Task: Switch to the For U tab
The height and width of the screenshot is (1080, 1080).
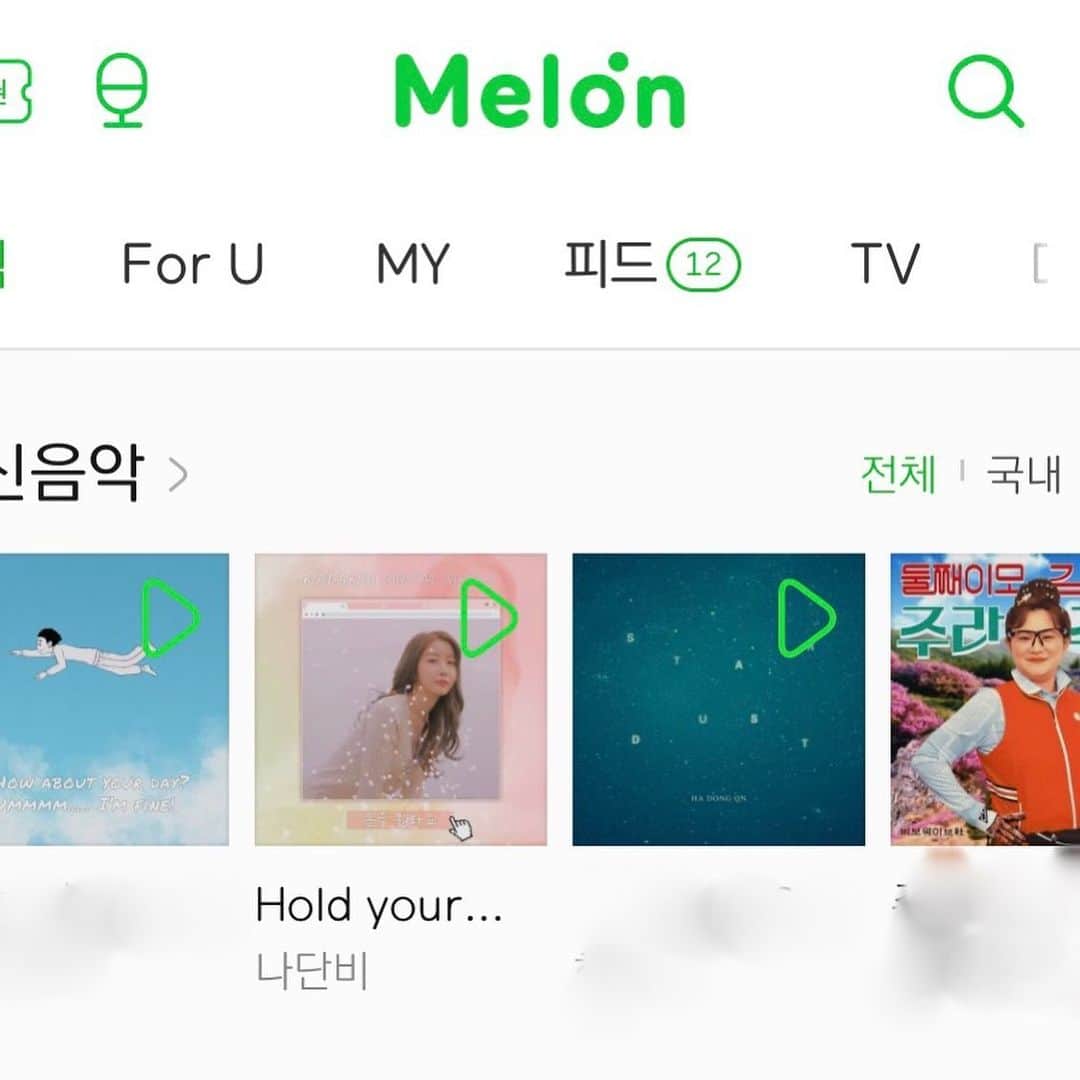Action: click(x=192, y=265)
